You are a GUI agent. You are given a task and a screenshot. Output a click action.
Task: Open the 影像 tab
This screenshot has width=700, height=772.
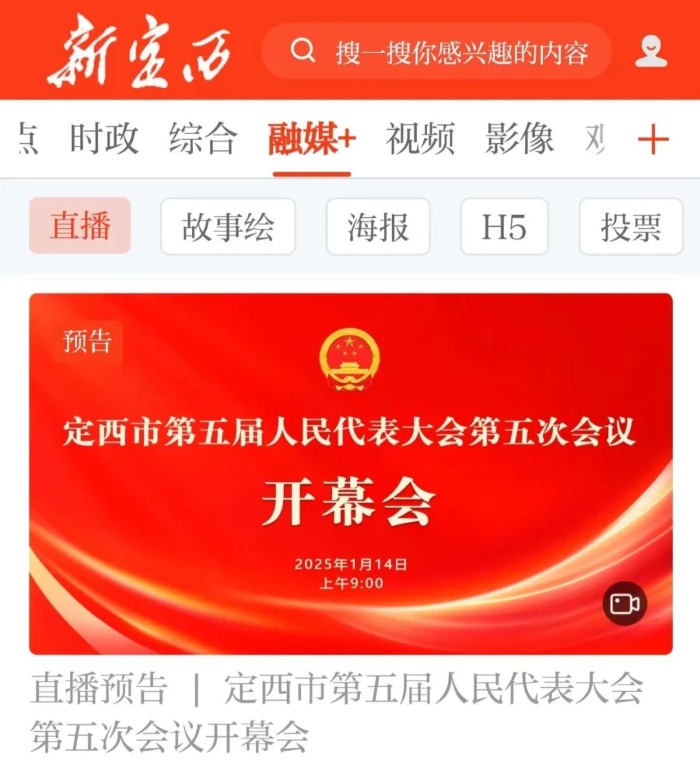[519, 139]
